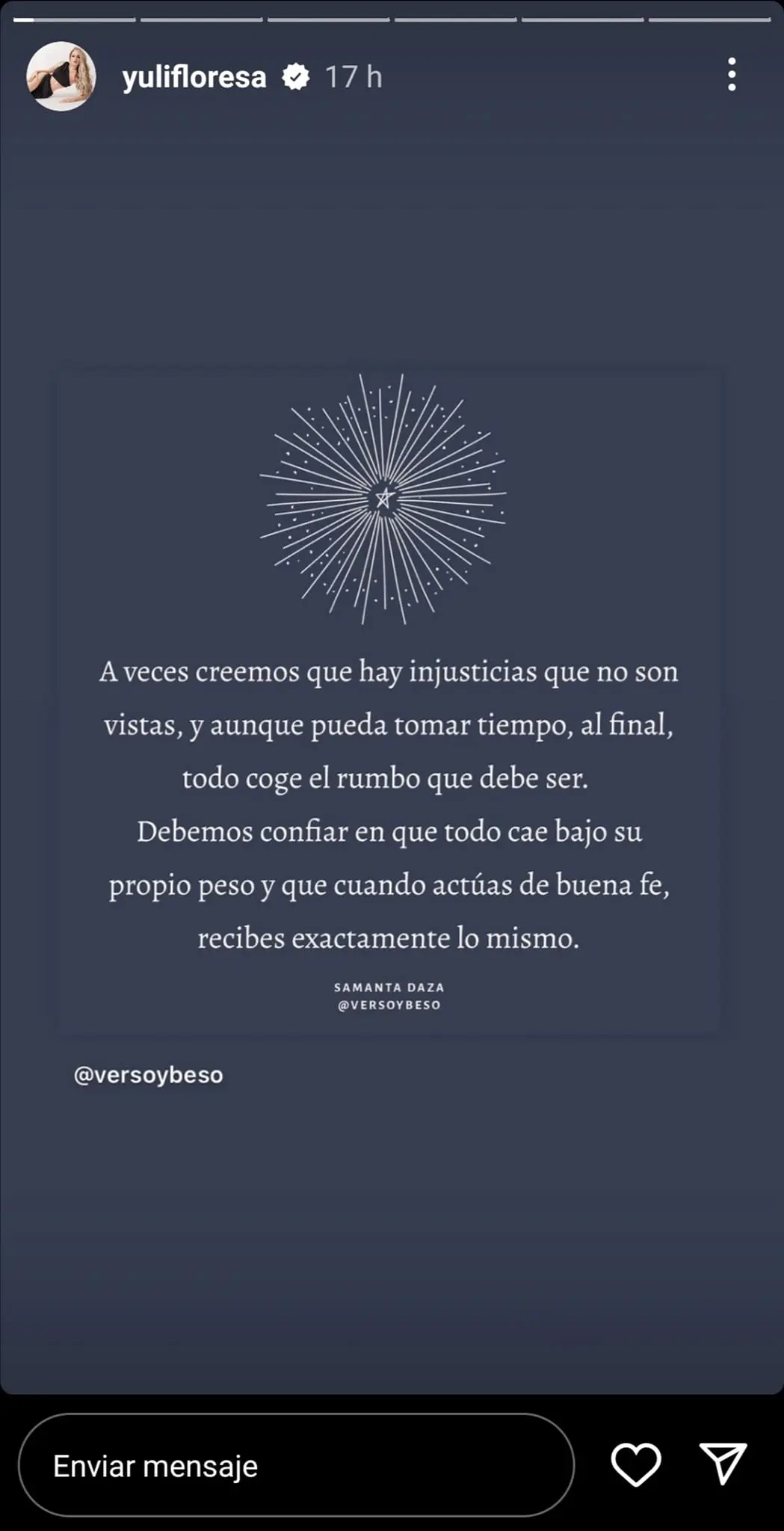
Task: Tap the Enviar mensaje field
Action: click(x=296, y=1465)
